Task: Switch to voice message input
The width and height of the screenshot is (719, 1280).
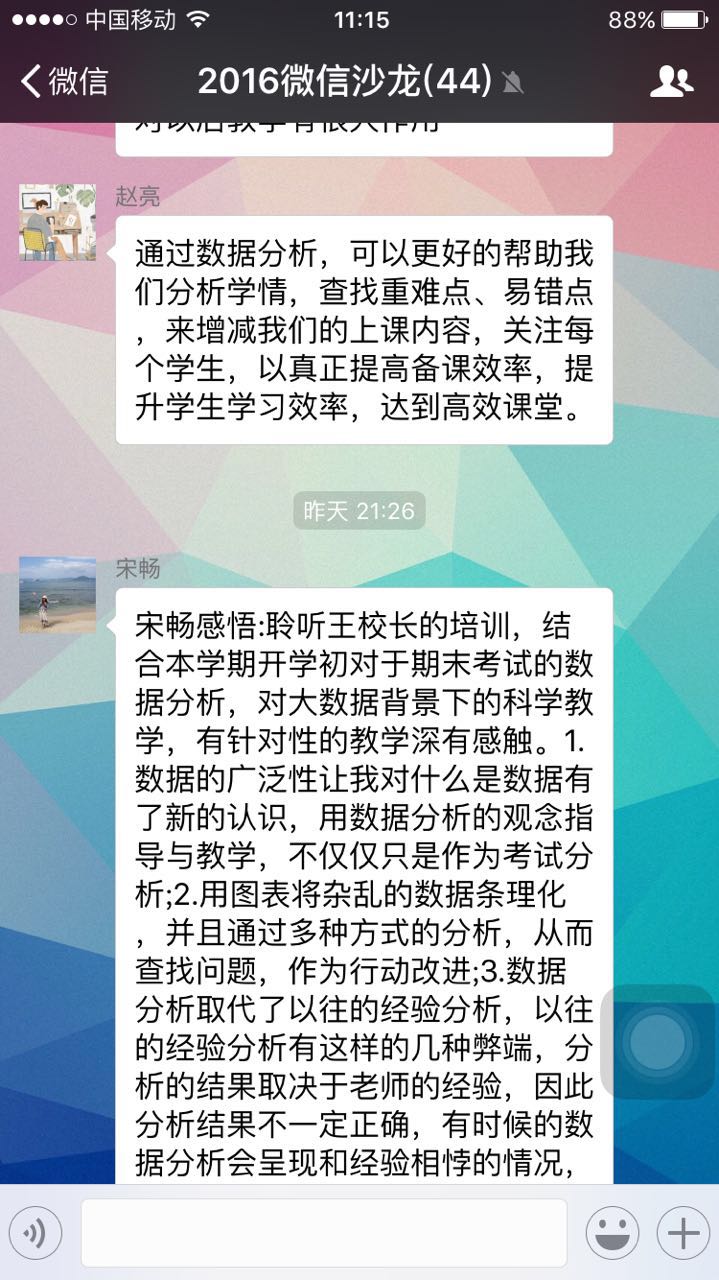Action: pyautogui.click(x=35, y=1233)
